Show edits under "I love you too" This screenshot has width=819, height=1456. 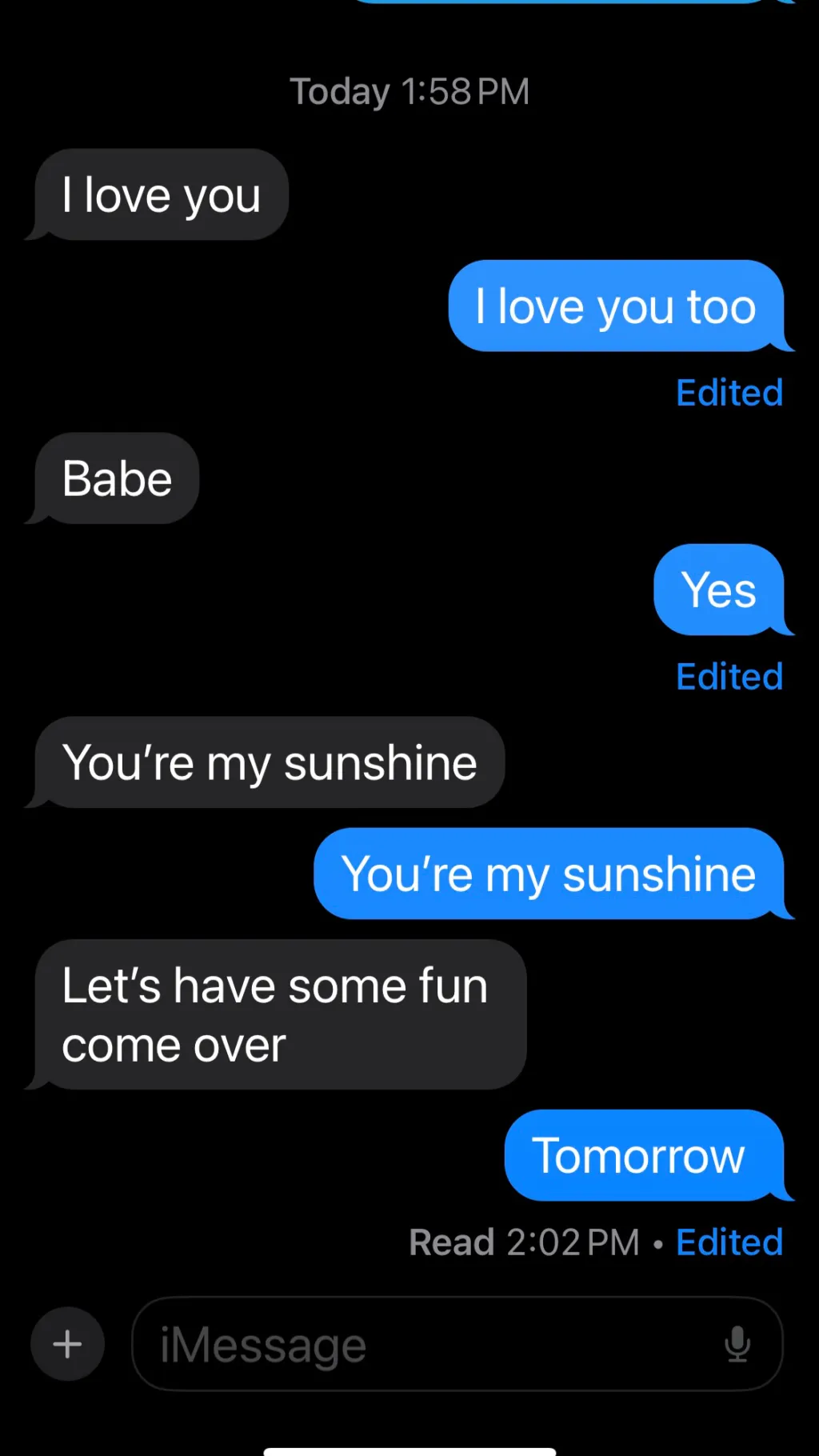click(x=729, y=393)
